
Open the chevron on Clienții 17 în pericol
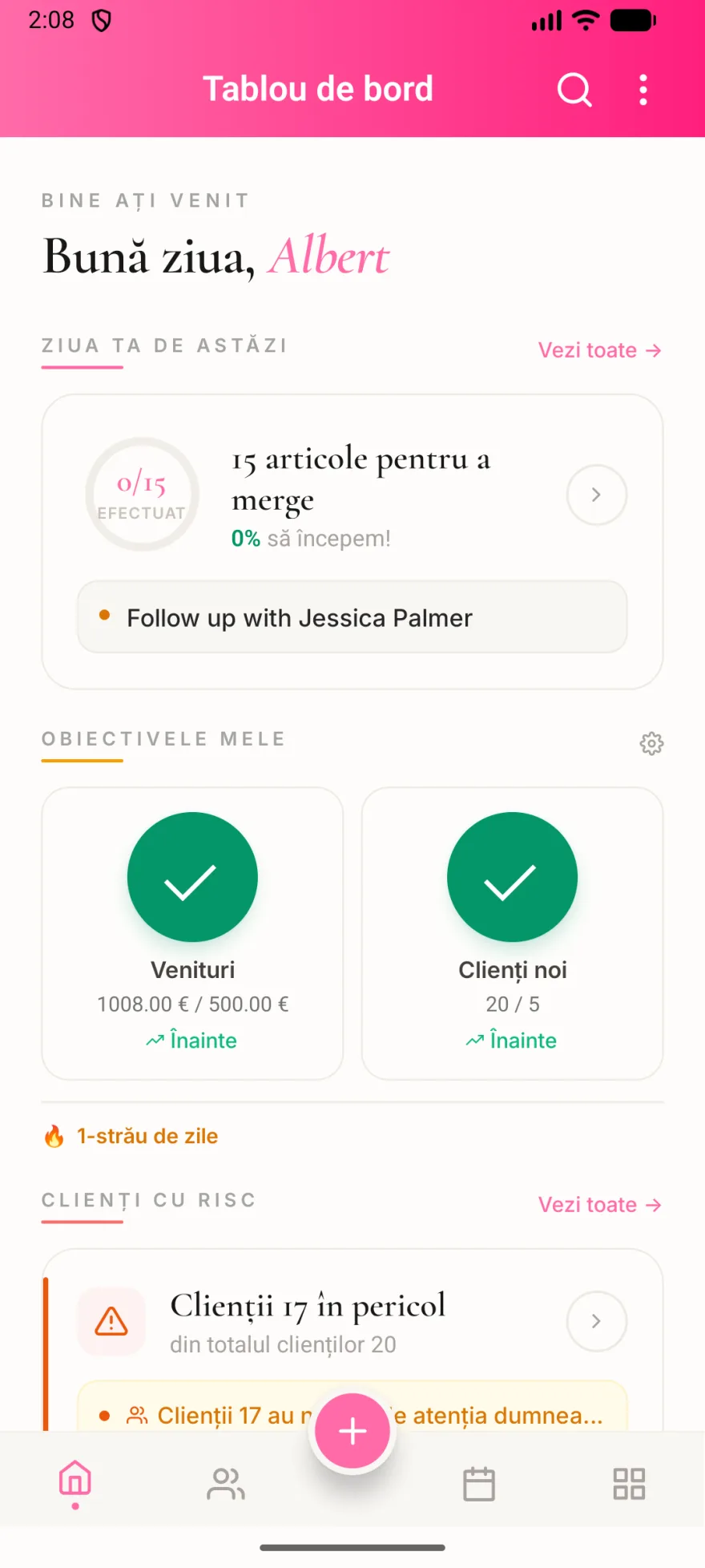(596, 1321)
